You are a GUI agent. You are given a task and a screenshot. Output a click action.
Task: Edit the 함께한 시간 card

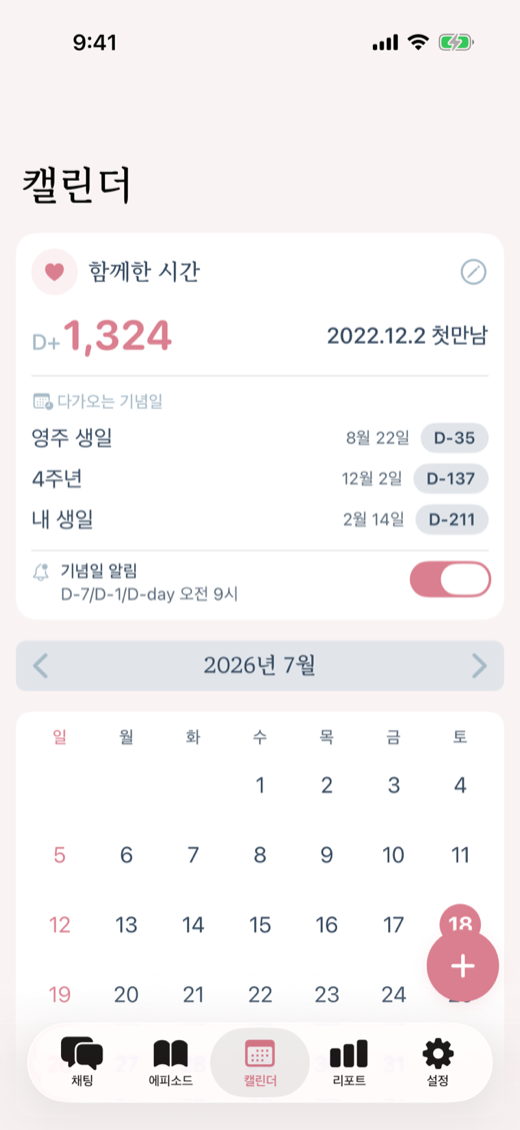(x=473, y=272)
